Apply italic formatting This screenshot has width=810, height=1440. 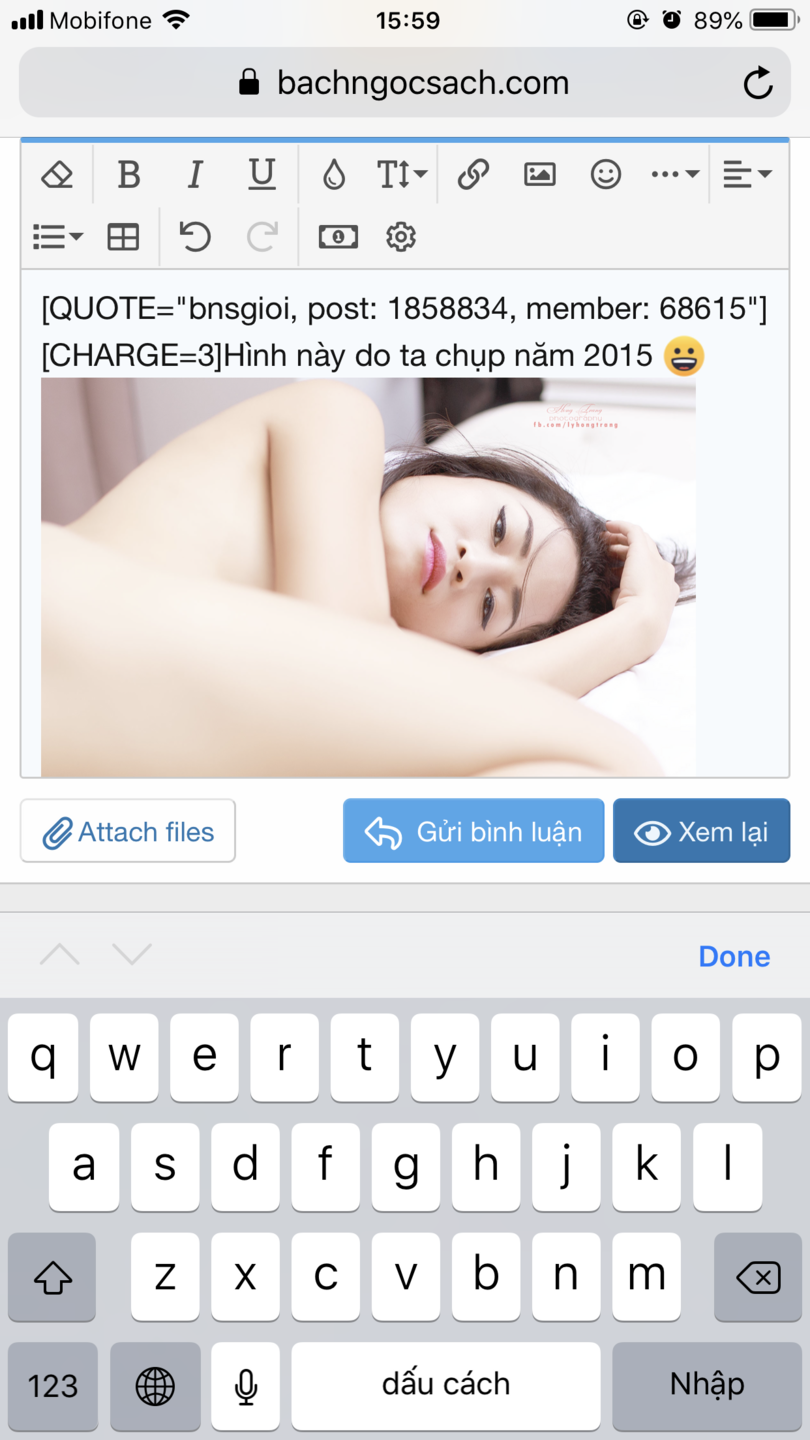click(195, 175)
